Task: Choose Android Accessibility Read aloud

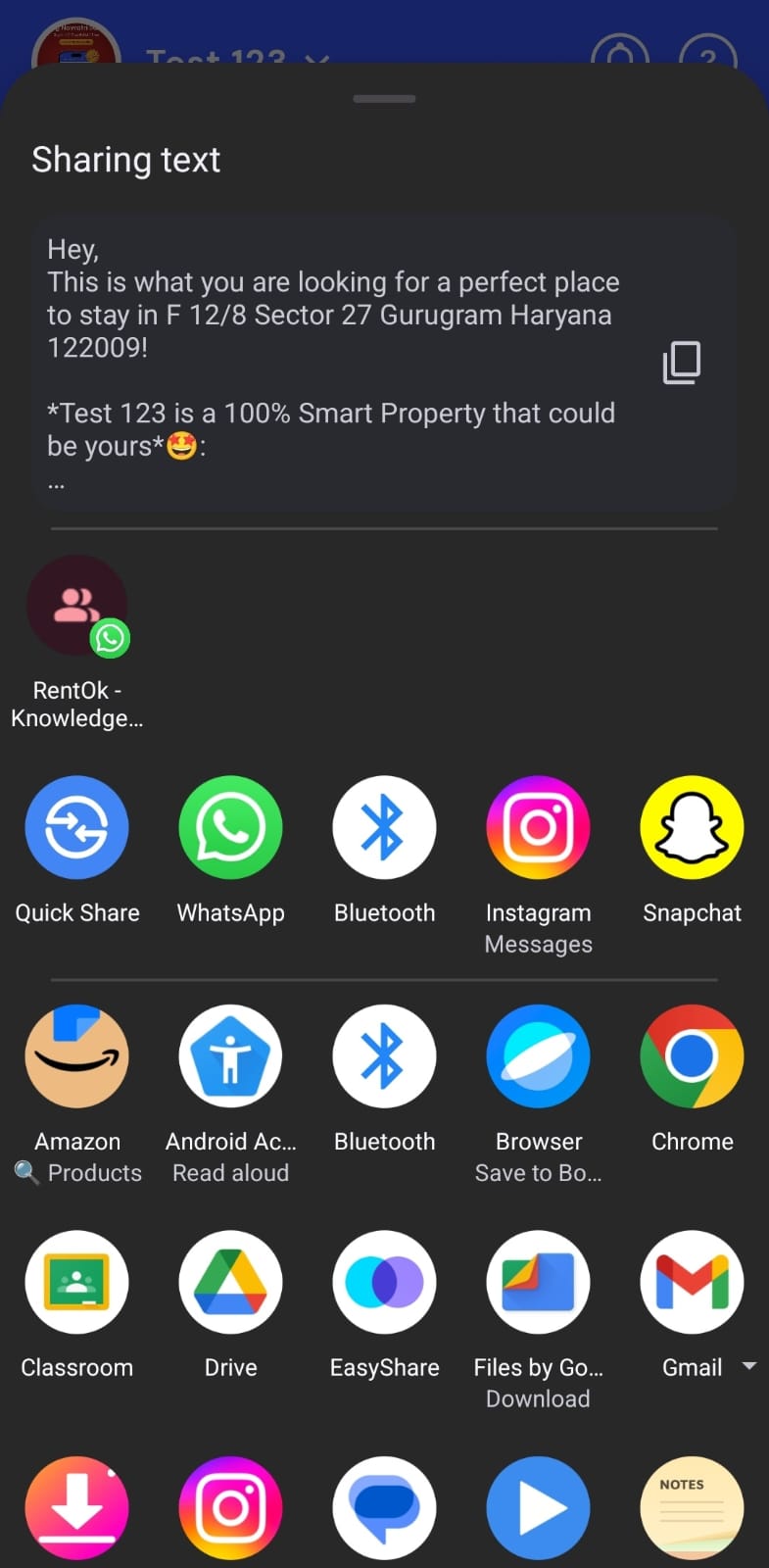Action: coord(230,1056)
